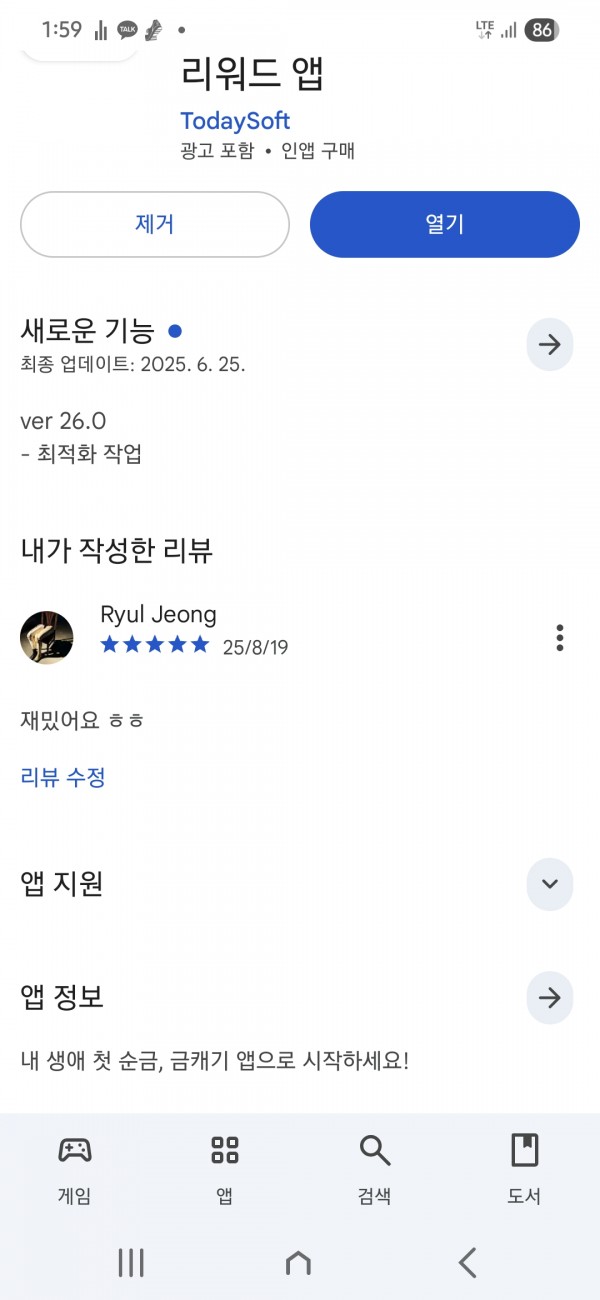Open the 새로운 기능 arrow
Screen dimensions: 600x1300
[x=550, y=345]
